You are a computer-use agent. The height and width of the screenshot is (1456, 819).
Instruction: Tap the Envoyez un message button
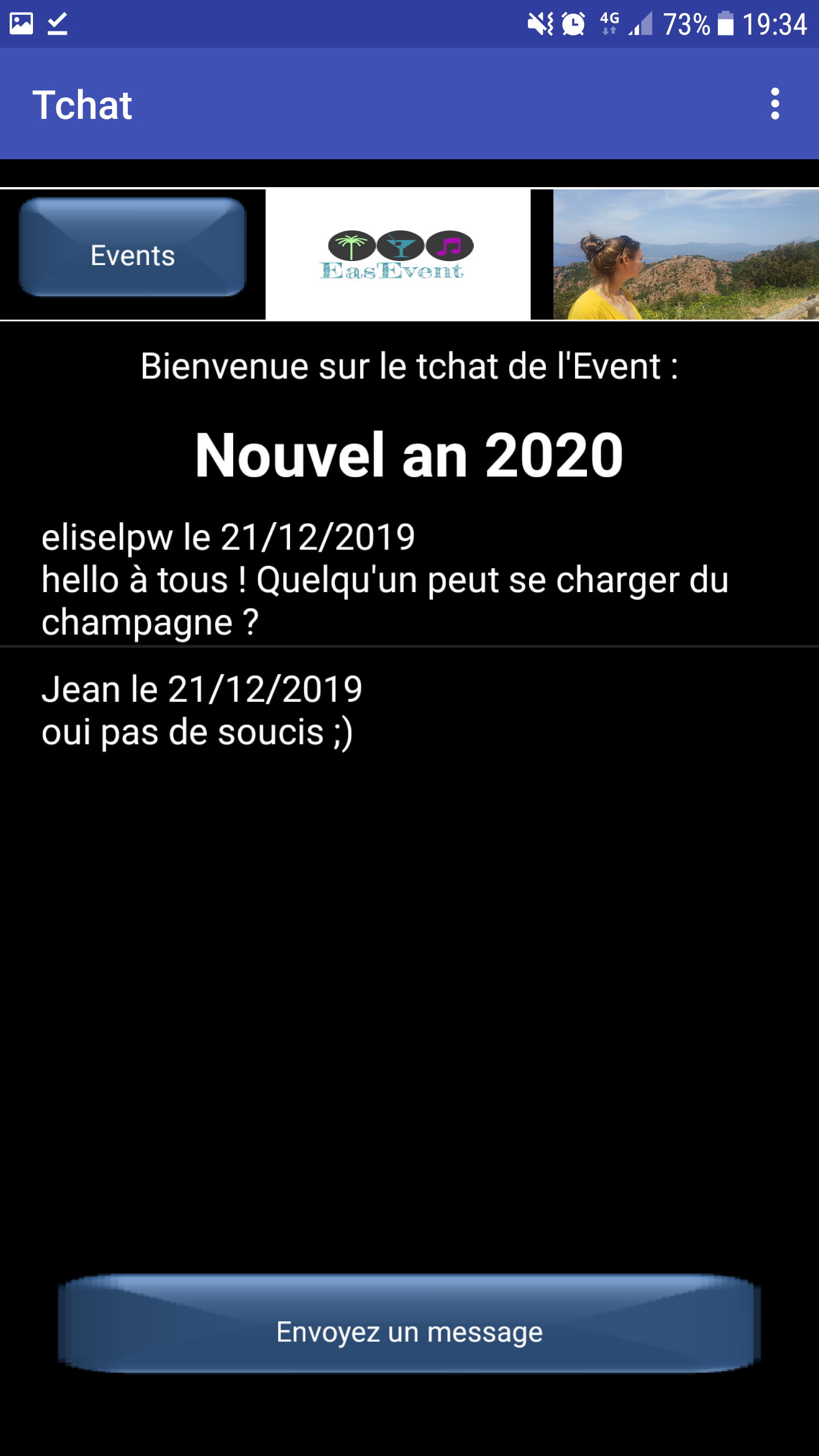click(x=409, y=1323)
